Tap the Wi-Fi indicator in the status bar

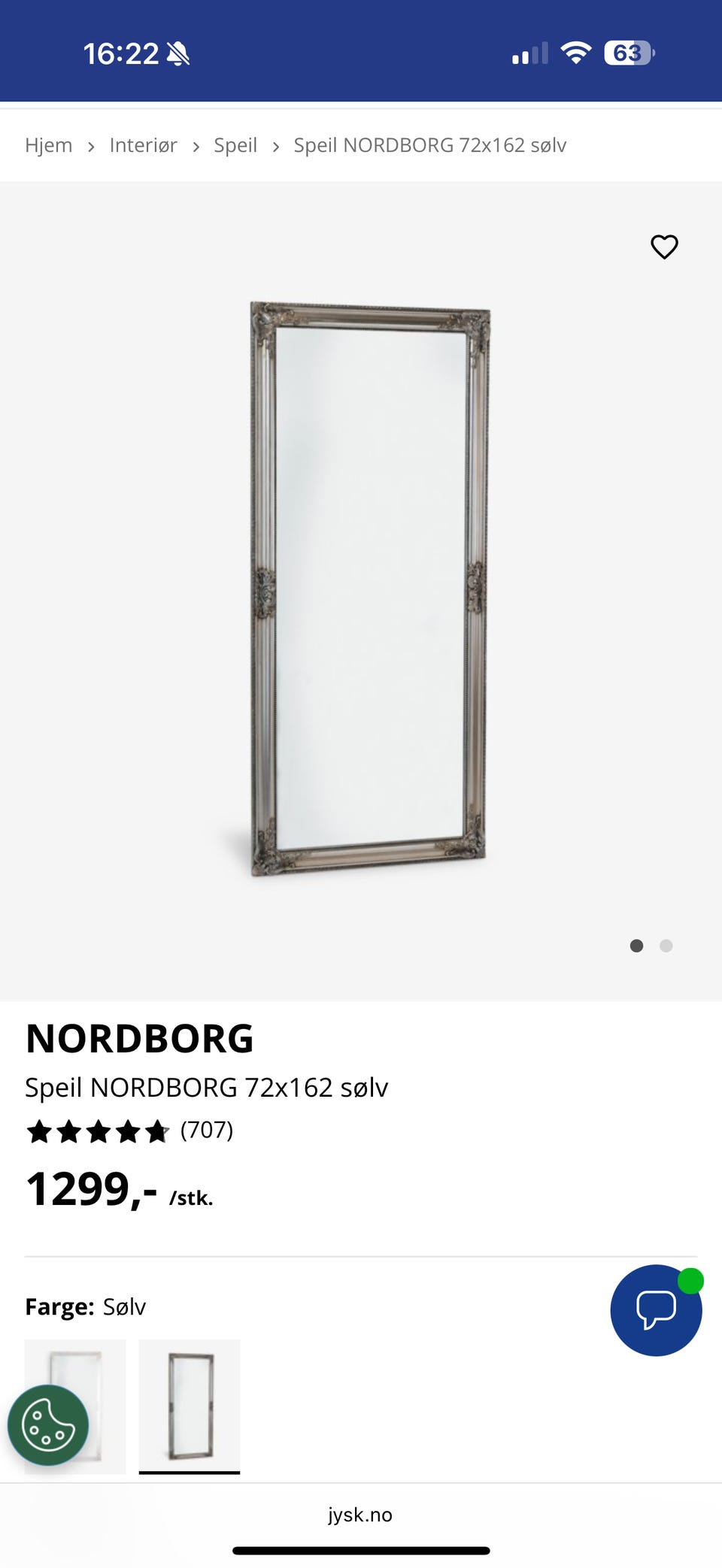[x=575, y=53]
